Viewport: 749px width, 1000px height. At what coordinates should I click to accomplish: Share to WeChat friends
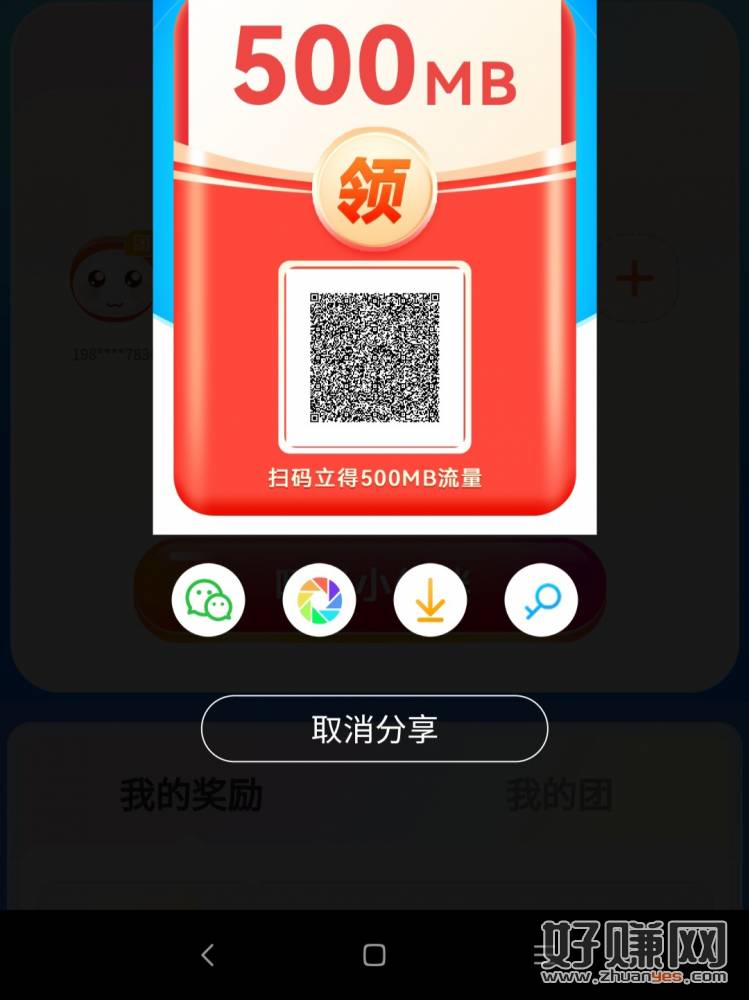click(x=208, y=600)
